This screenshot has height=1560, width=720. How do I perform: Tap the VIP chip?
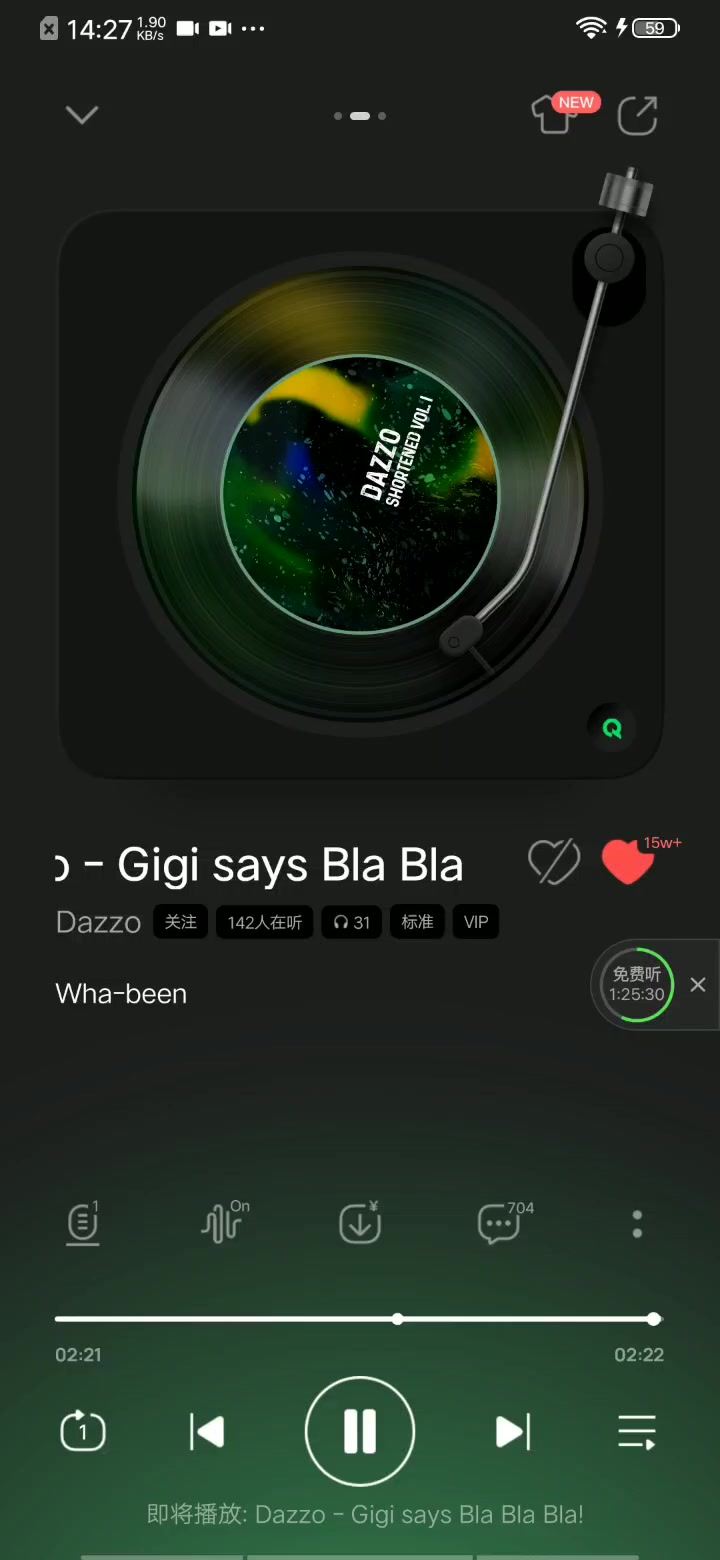[x=476, y=922]
